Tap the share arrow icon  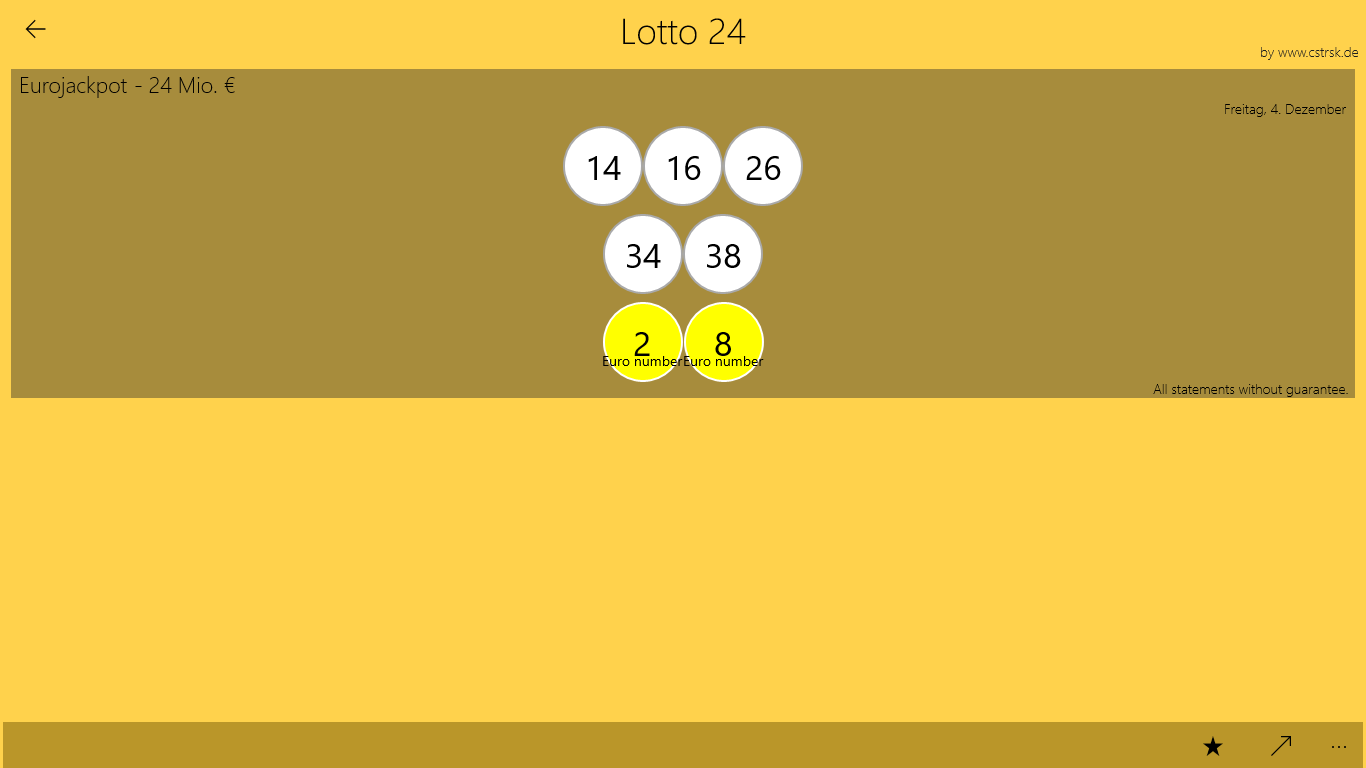pos(1281,745)
